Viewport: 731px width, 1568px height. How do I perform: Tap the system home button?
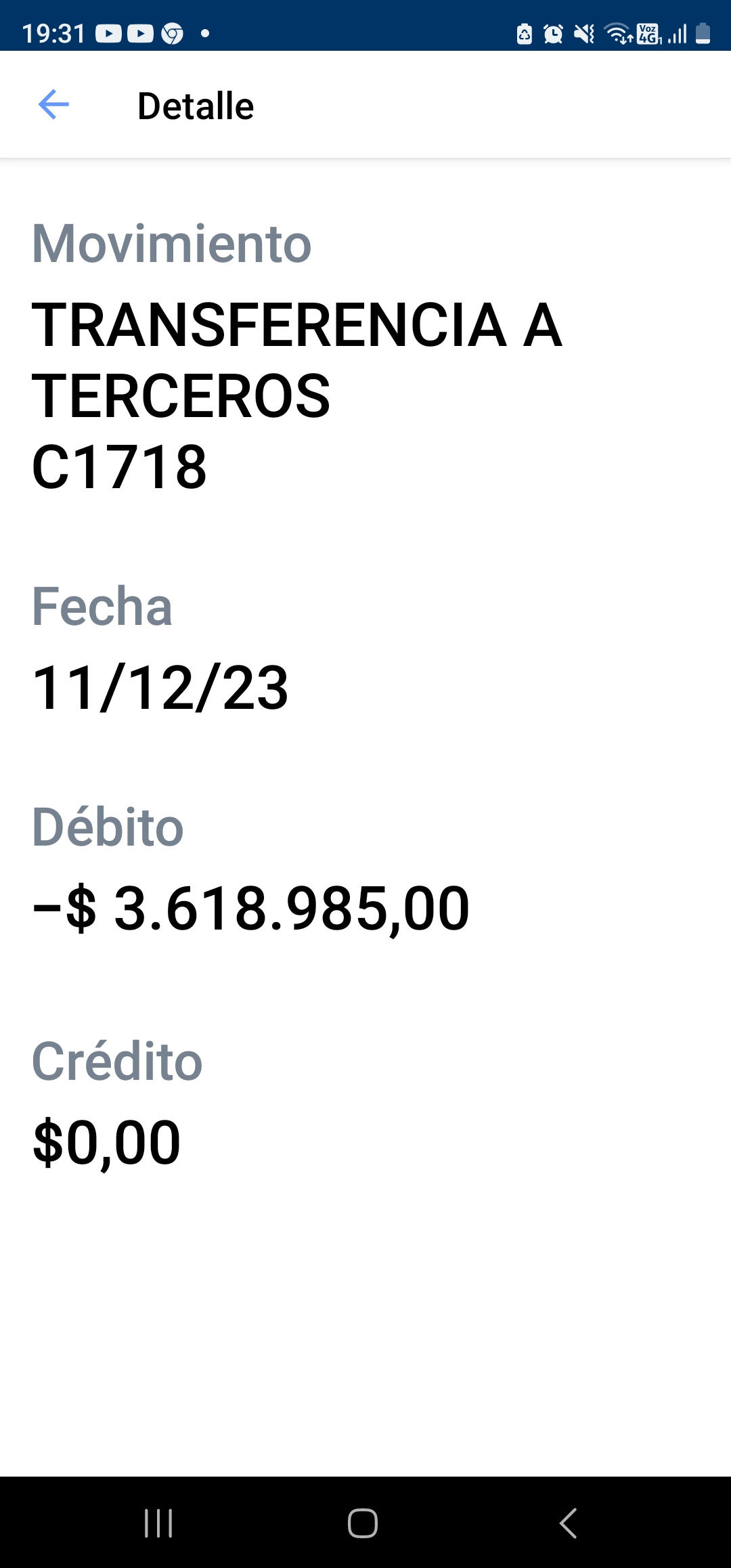coord(363,1523)
